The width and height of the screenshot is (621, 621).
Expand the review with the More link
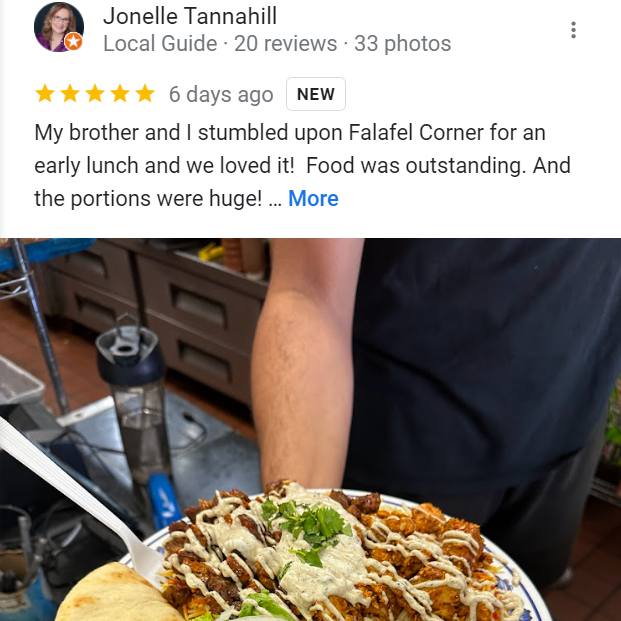pyautogui.click(x=313, y=198)
